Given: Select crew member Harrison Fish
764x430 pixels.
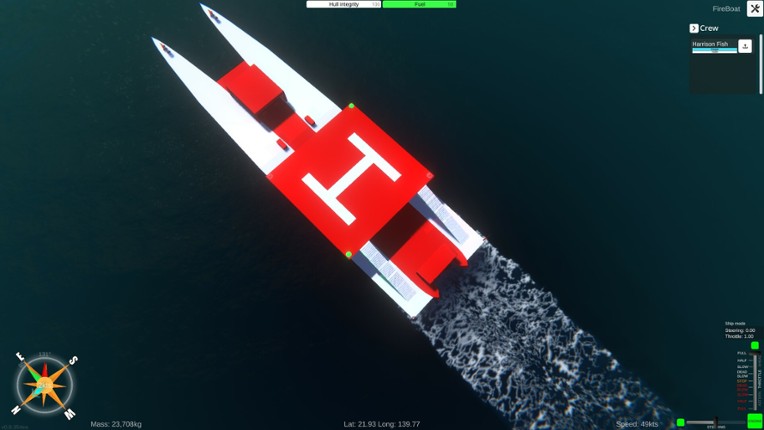Looking at the screenshot, I should point(713,45).
